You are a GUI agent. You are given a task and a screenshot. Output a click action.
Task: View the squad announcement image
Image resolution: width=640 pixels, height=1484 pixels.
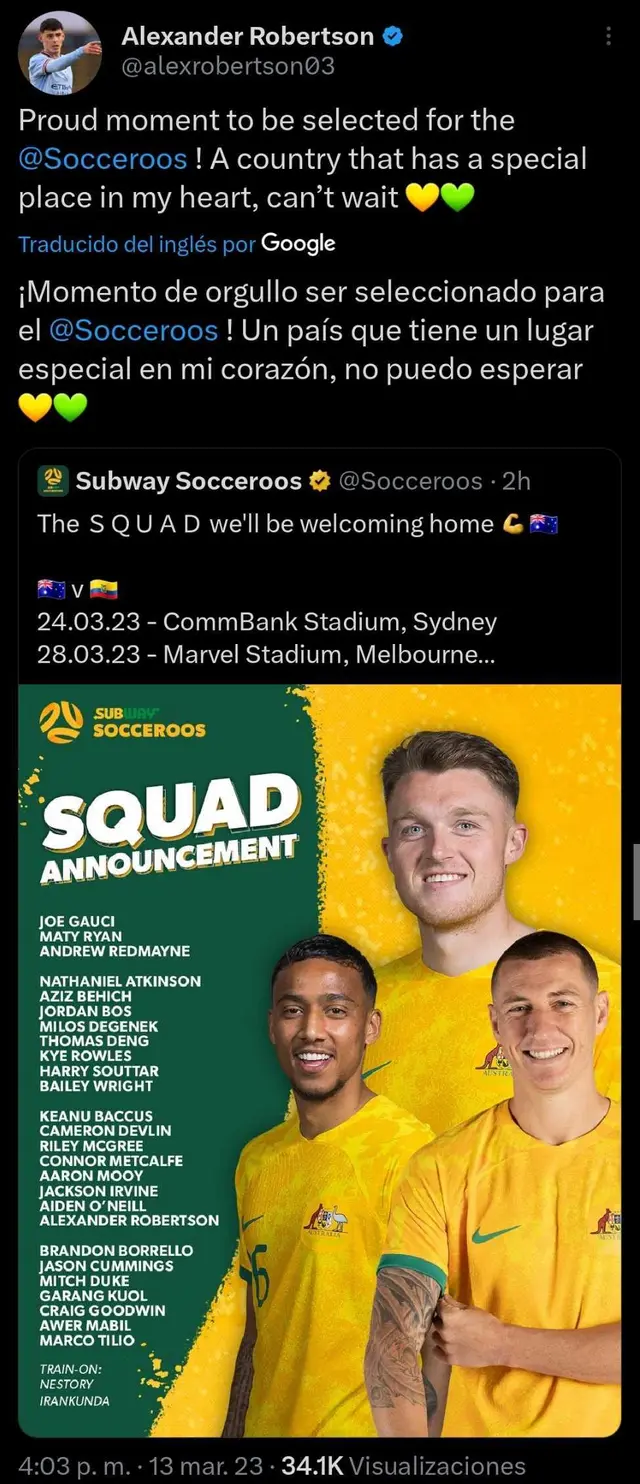pos(320,1060)
